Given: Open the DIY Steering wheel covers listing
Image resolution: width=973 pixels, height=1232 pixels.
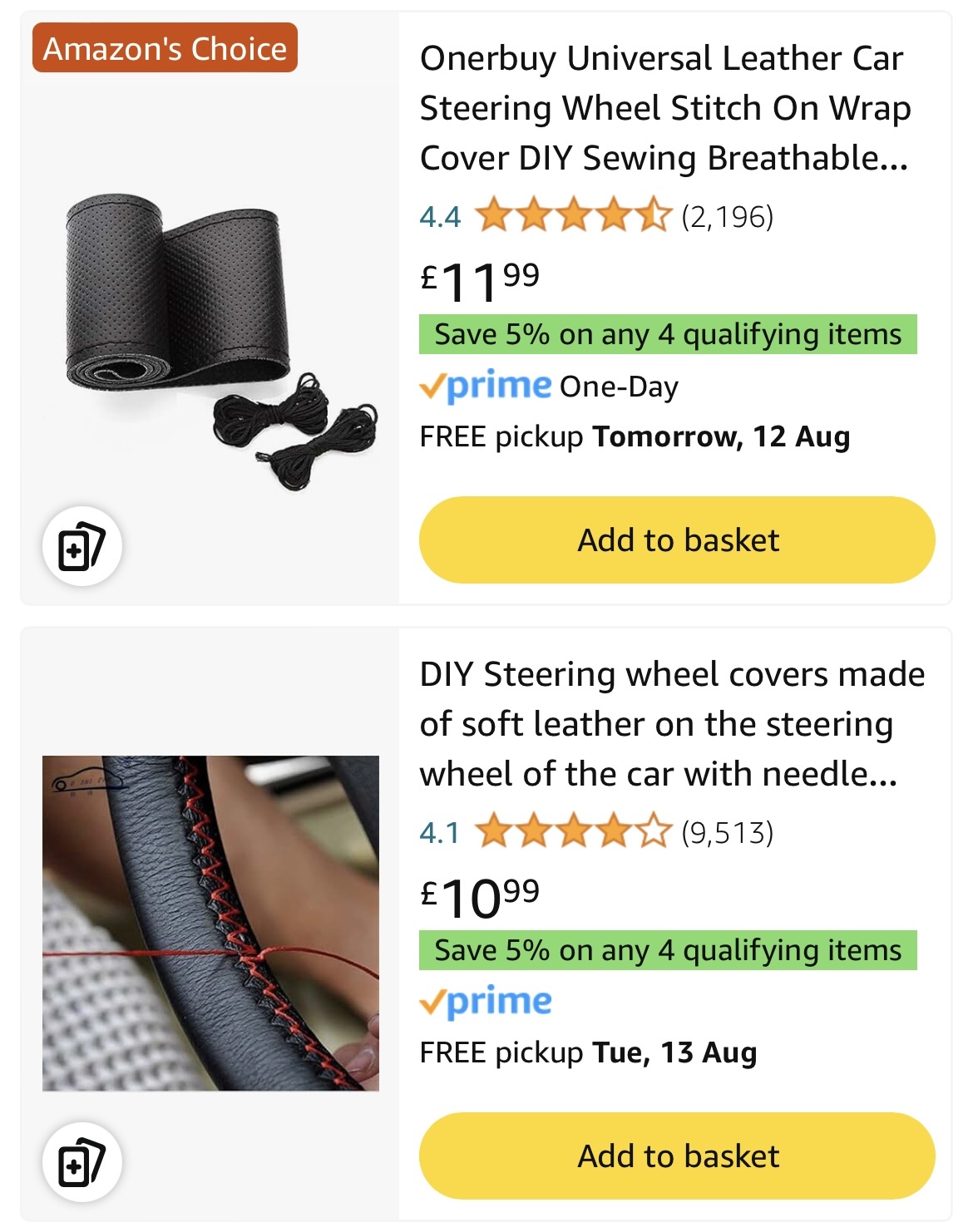Looking at the screenshot, I should tap(670, 724).
